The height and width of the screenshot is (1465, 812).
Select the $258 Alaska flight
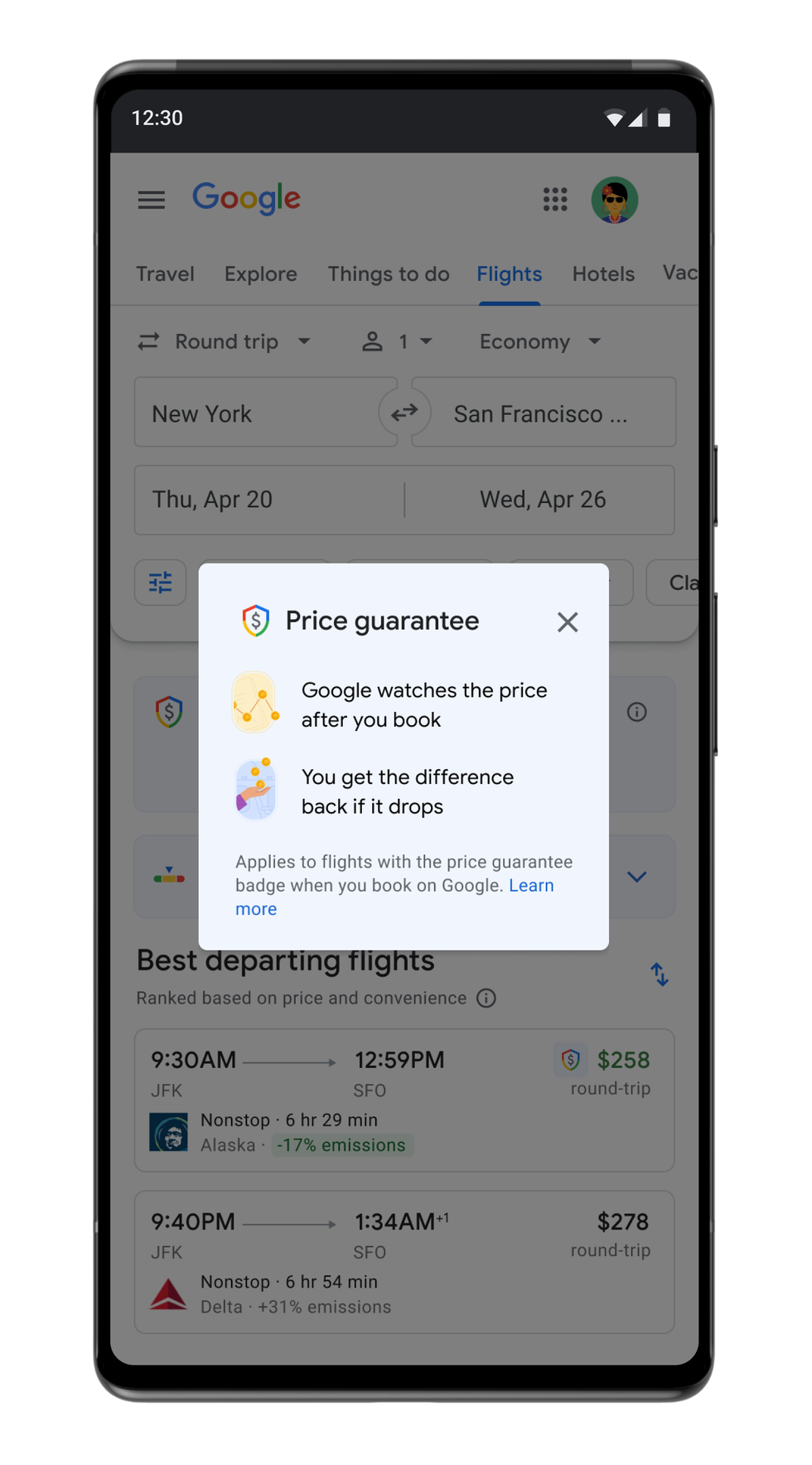click(x=404, y=1100)
